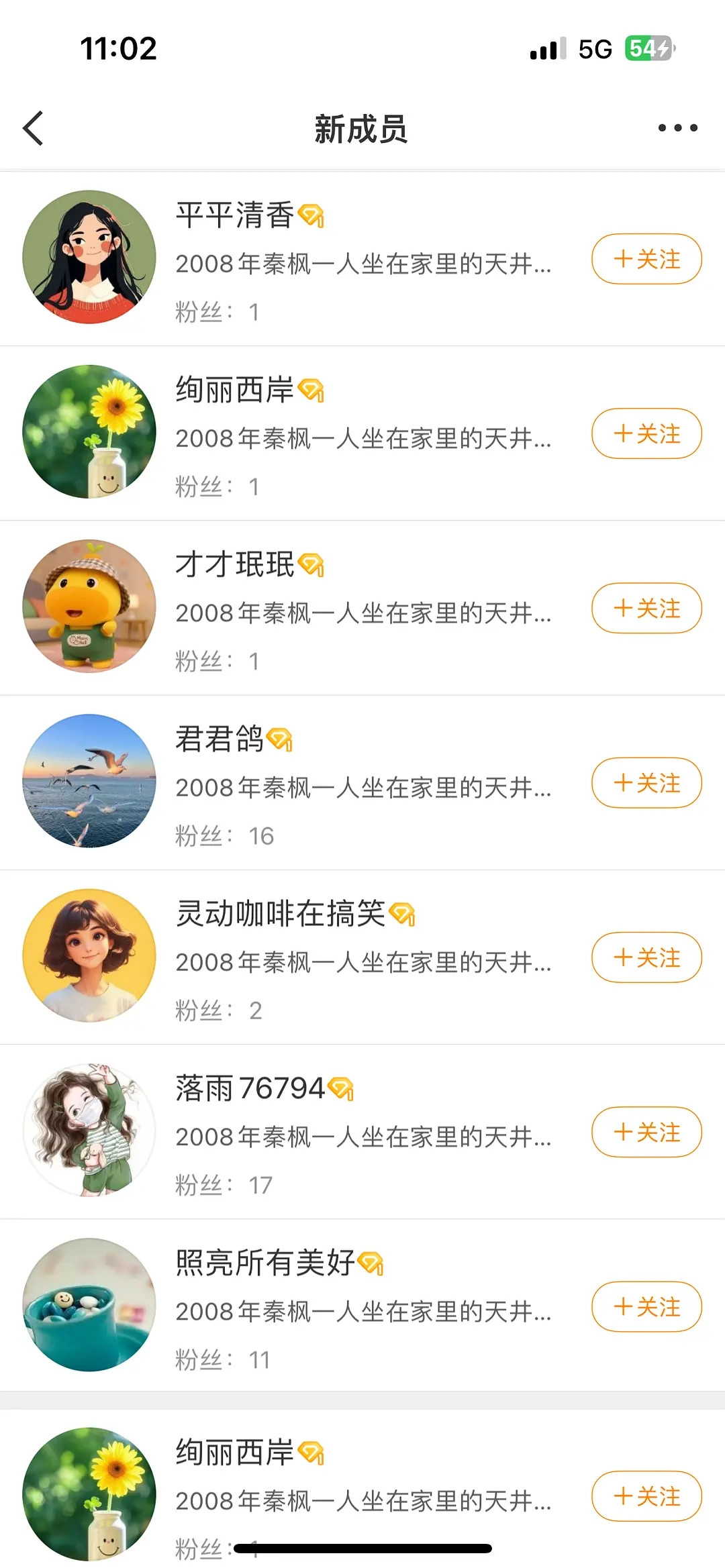Follow 照亮所有美好 with the 关注 button
Image resolution: width=725 pixels, height=1568 pixels.
646,1307
